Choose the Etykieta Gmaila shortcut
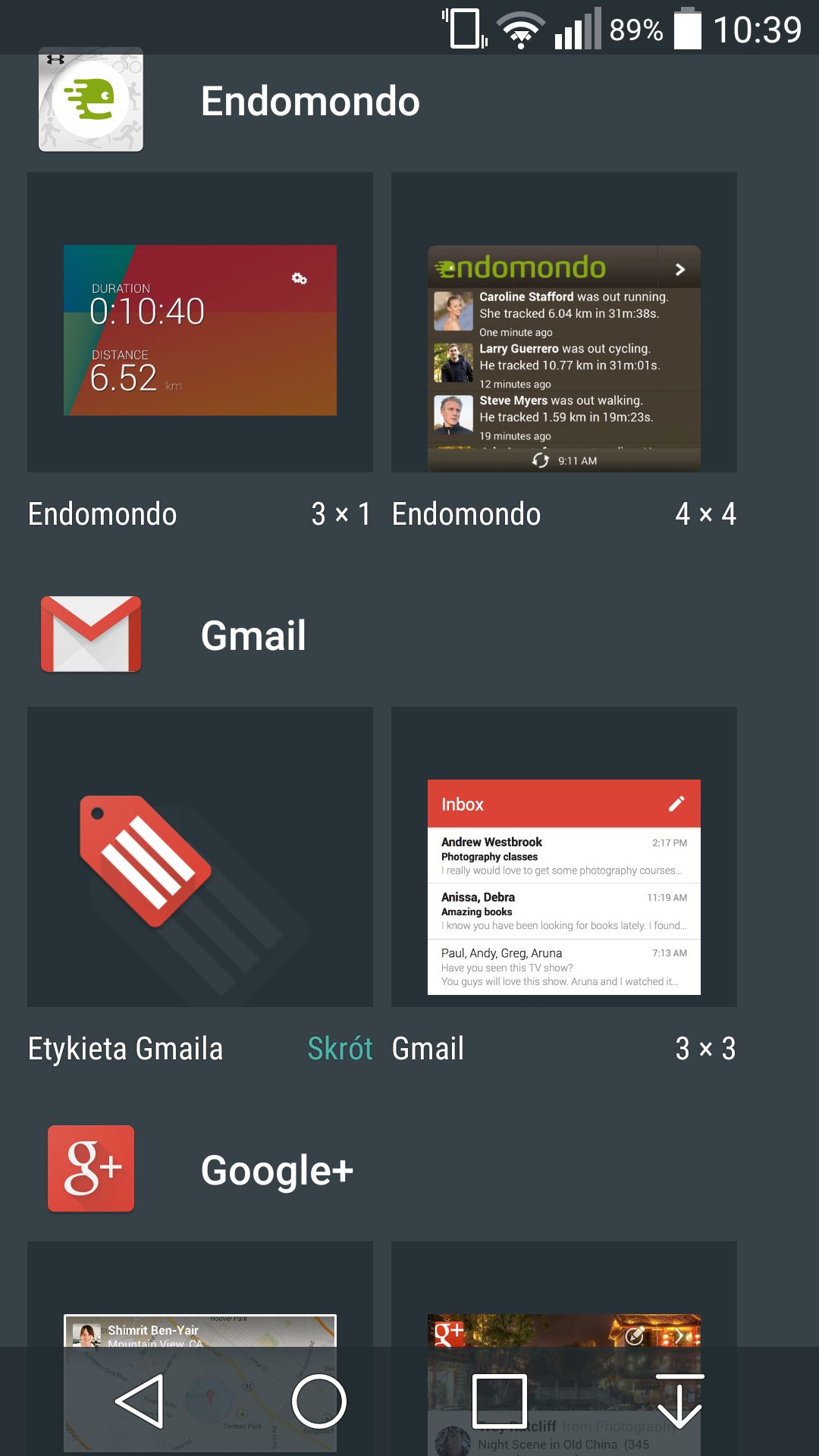The width and height of the screenshot is (819, 1456). click(x=200, y=857)
